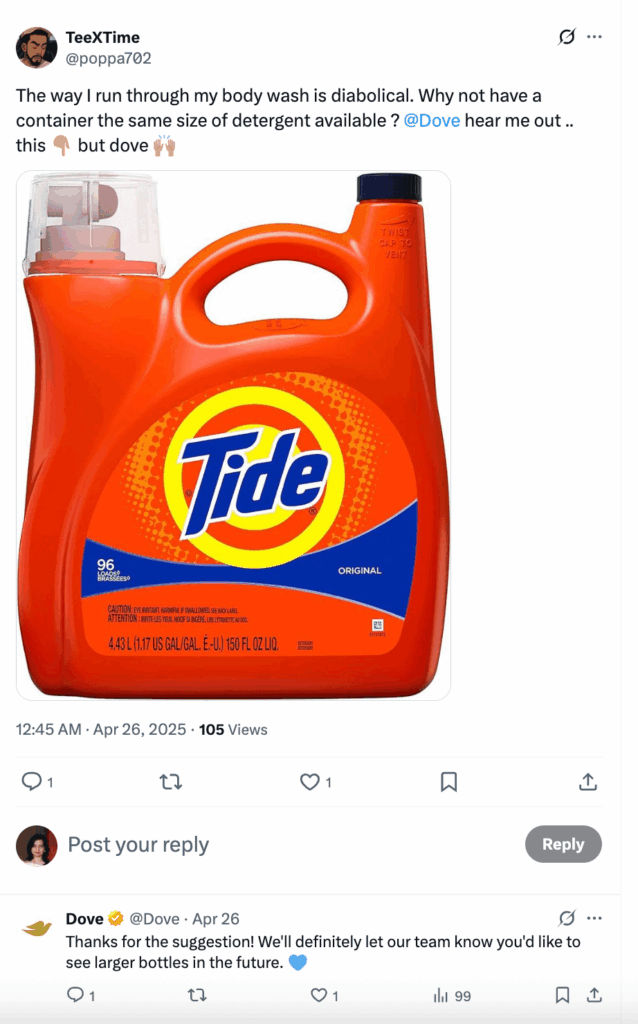Reply to TeeXTime's post via comment icon
The image size is (638, 1024).
tap(32, 782)
